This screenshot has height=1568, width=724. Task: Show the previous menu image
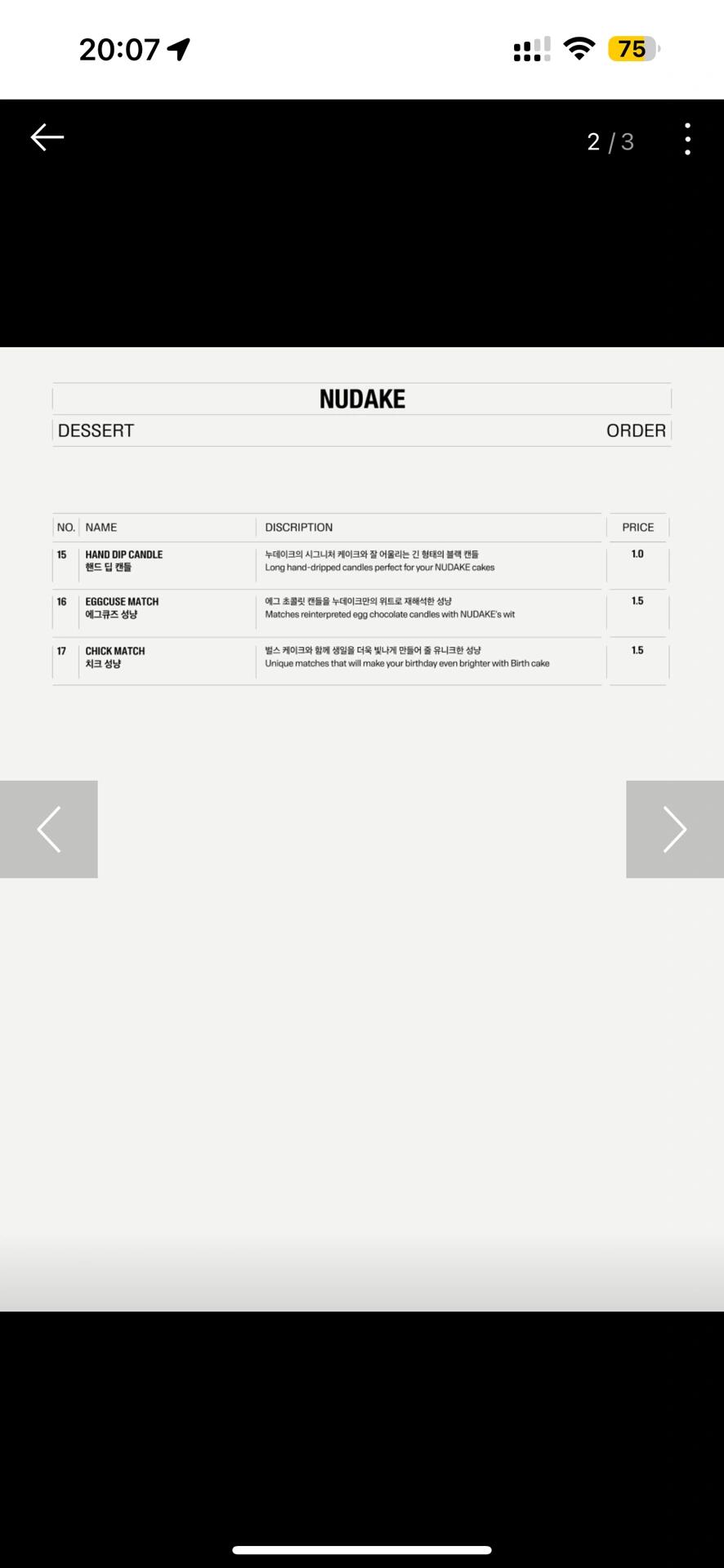[x=49, y=829]
